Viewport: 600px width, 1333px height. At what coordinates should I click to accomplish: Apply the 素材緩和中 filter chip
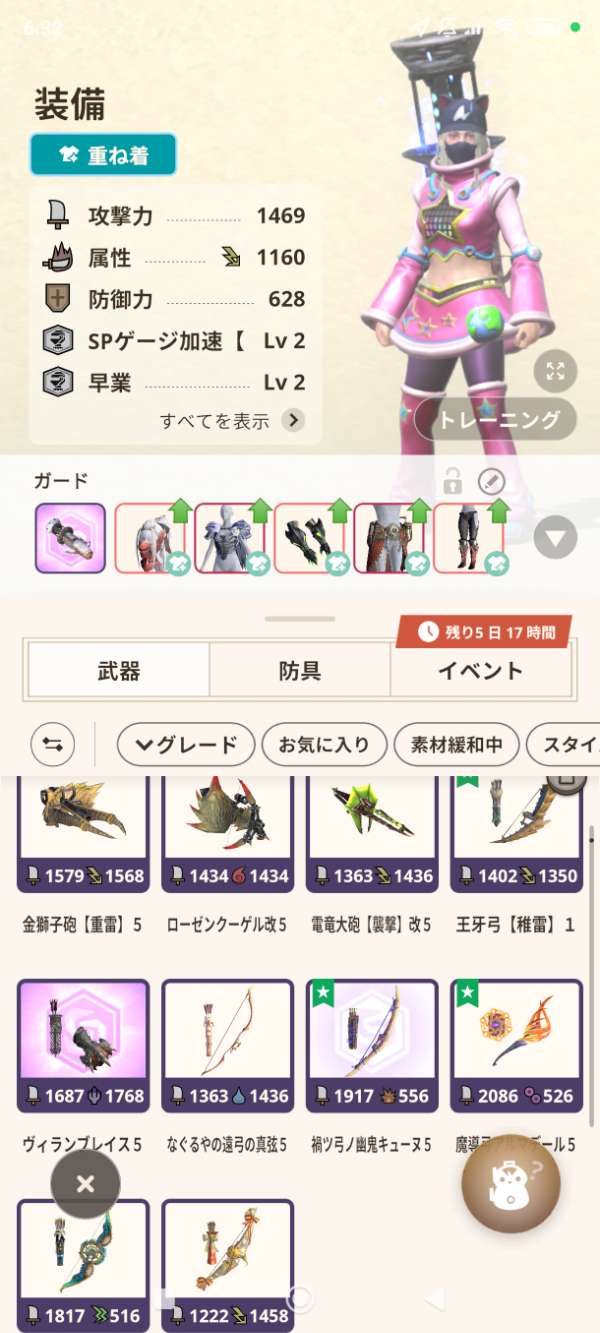pos(456,744)
